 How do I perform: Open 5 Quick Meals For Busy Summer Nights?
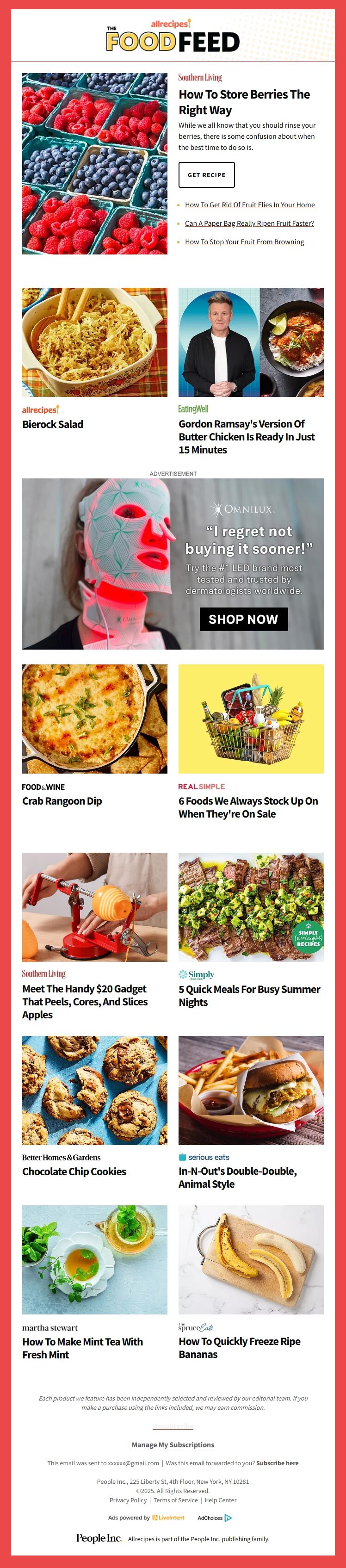pos(249,995)
